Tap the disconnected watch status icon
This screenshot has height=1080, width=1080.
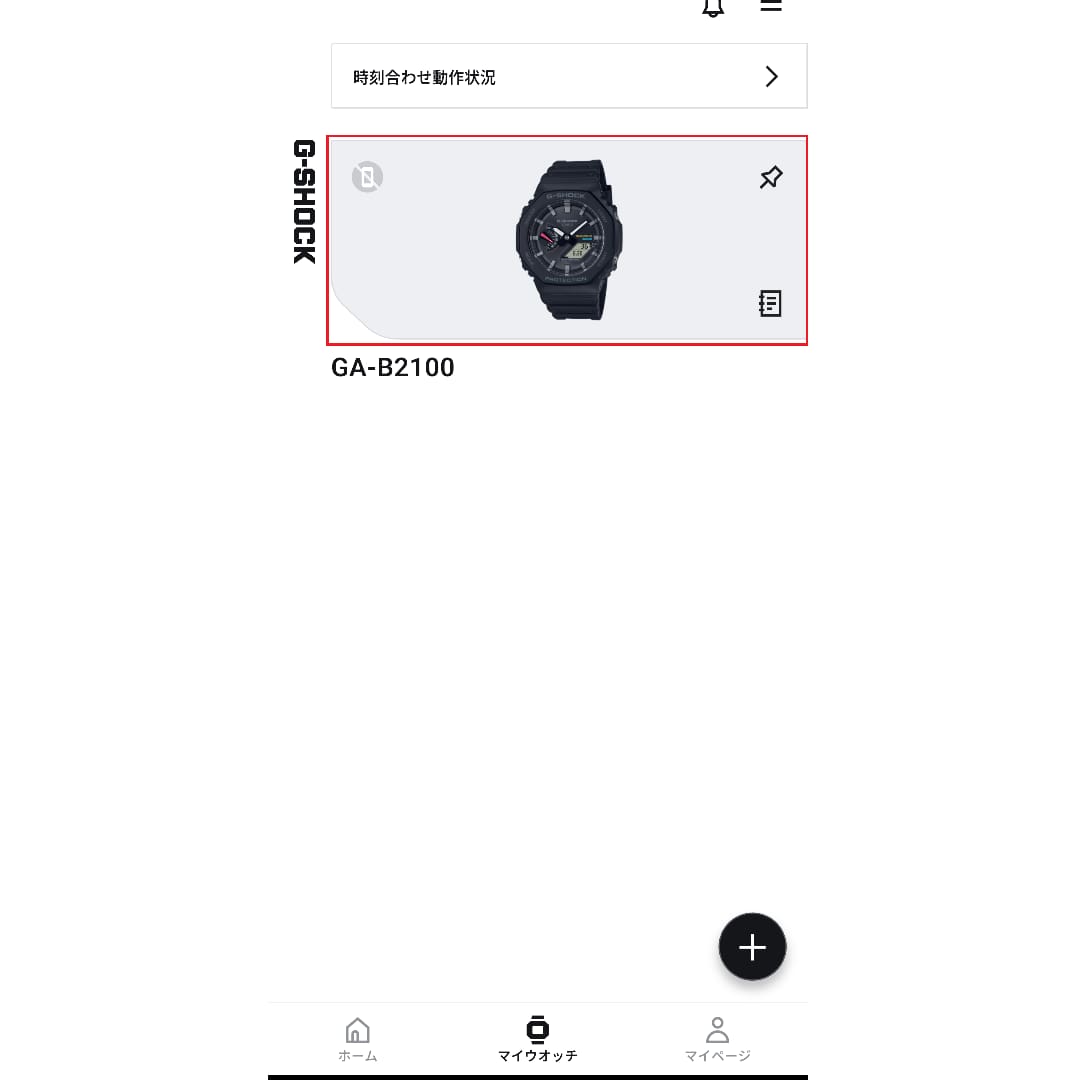click(367, 177)
